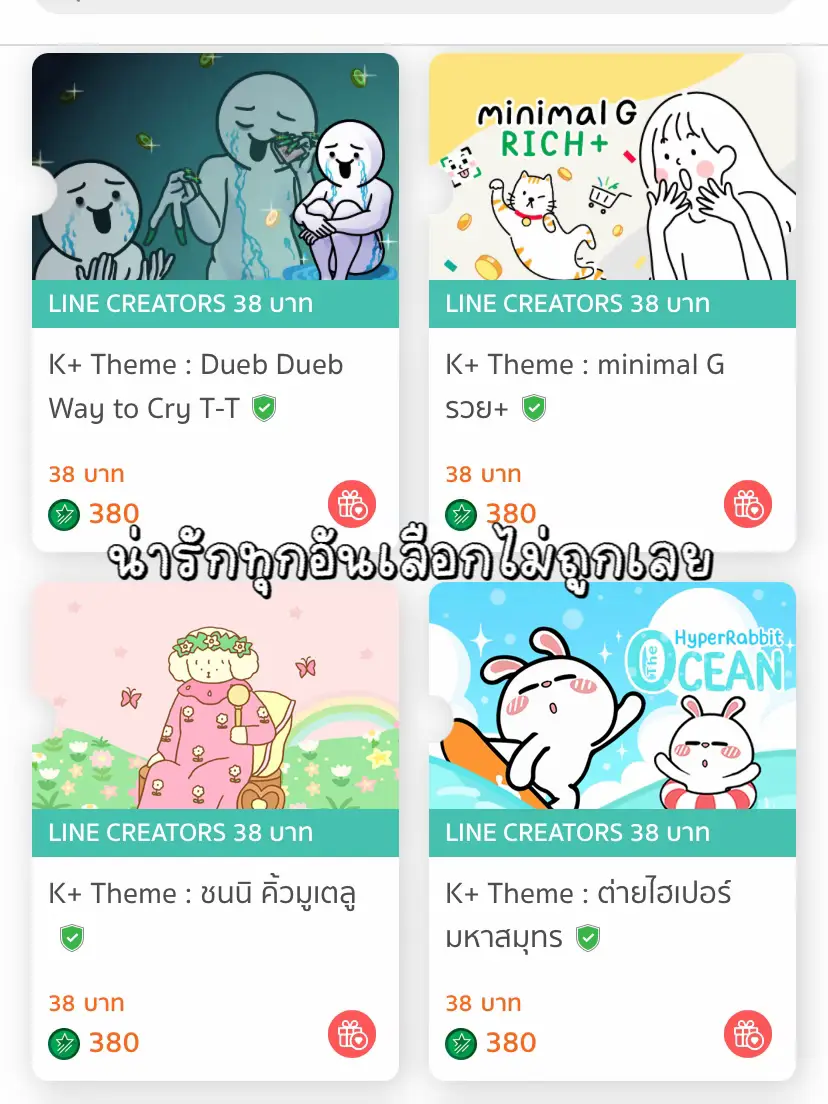The image size is (828, 1104).
Task: Tap the verified badge beside minimal G รวย+
Action: click(535, 407)
